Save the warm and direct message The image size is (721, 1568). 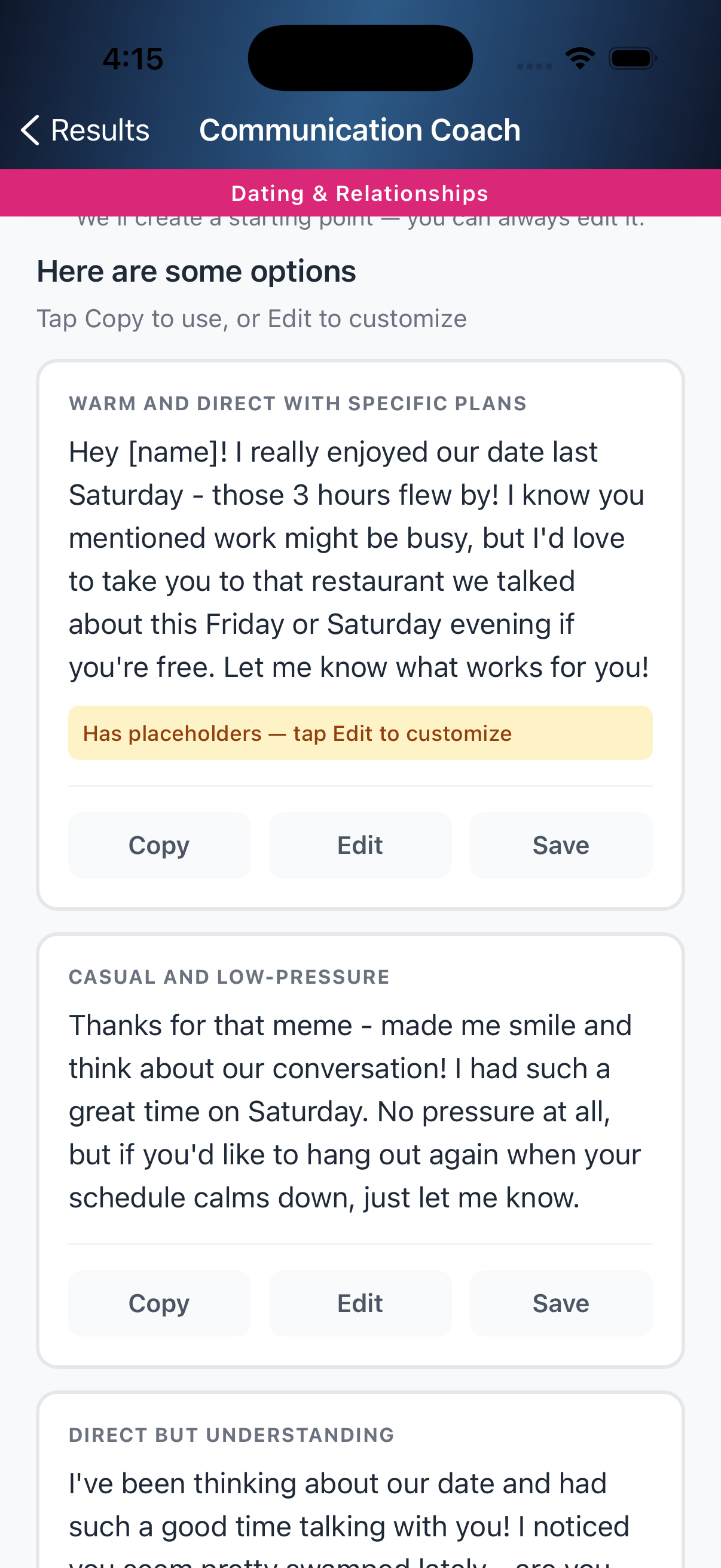tap(560, 845)
